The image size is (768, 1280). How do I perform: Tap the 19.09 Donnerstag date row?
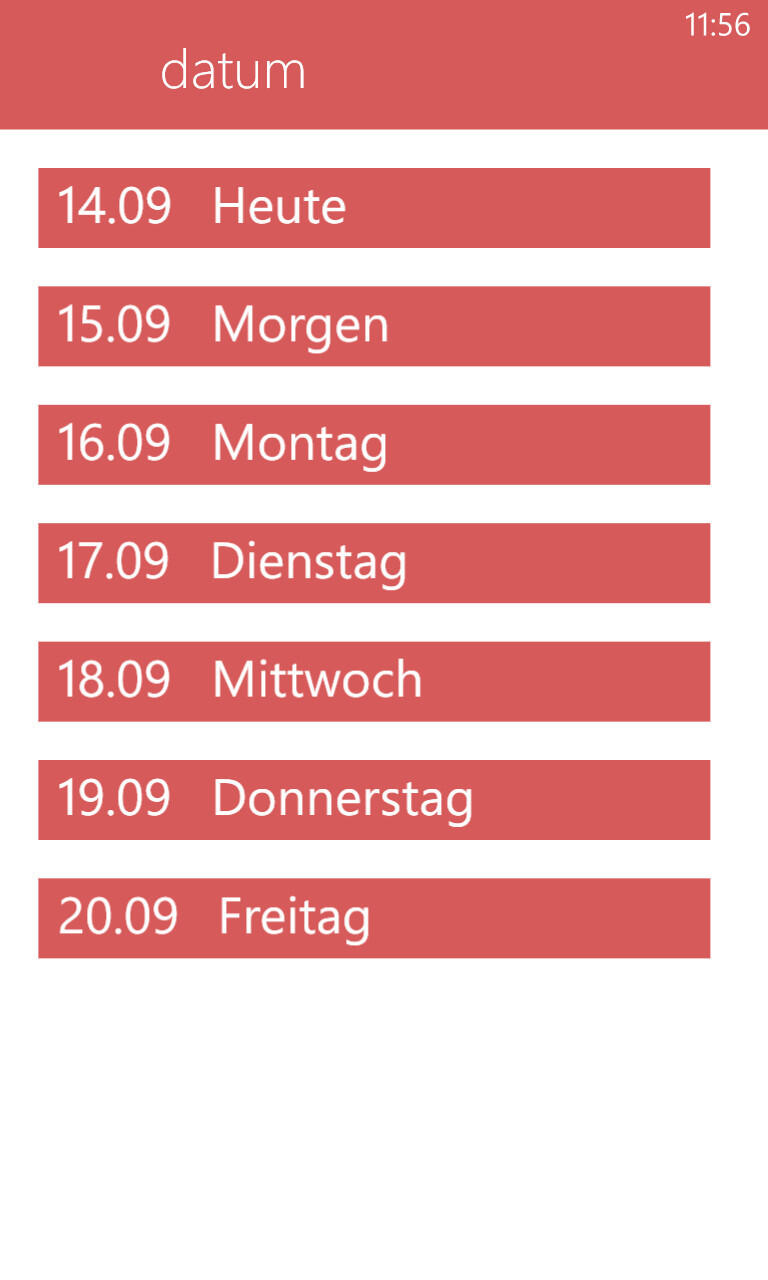(374, 800)
